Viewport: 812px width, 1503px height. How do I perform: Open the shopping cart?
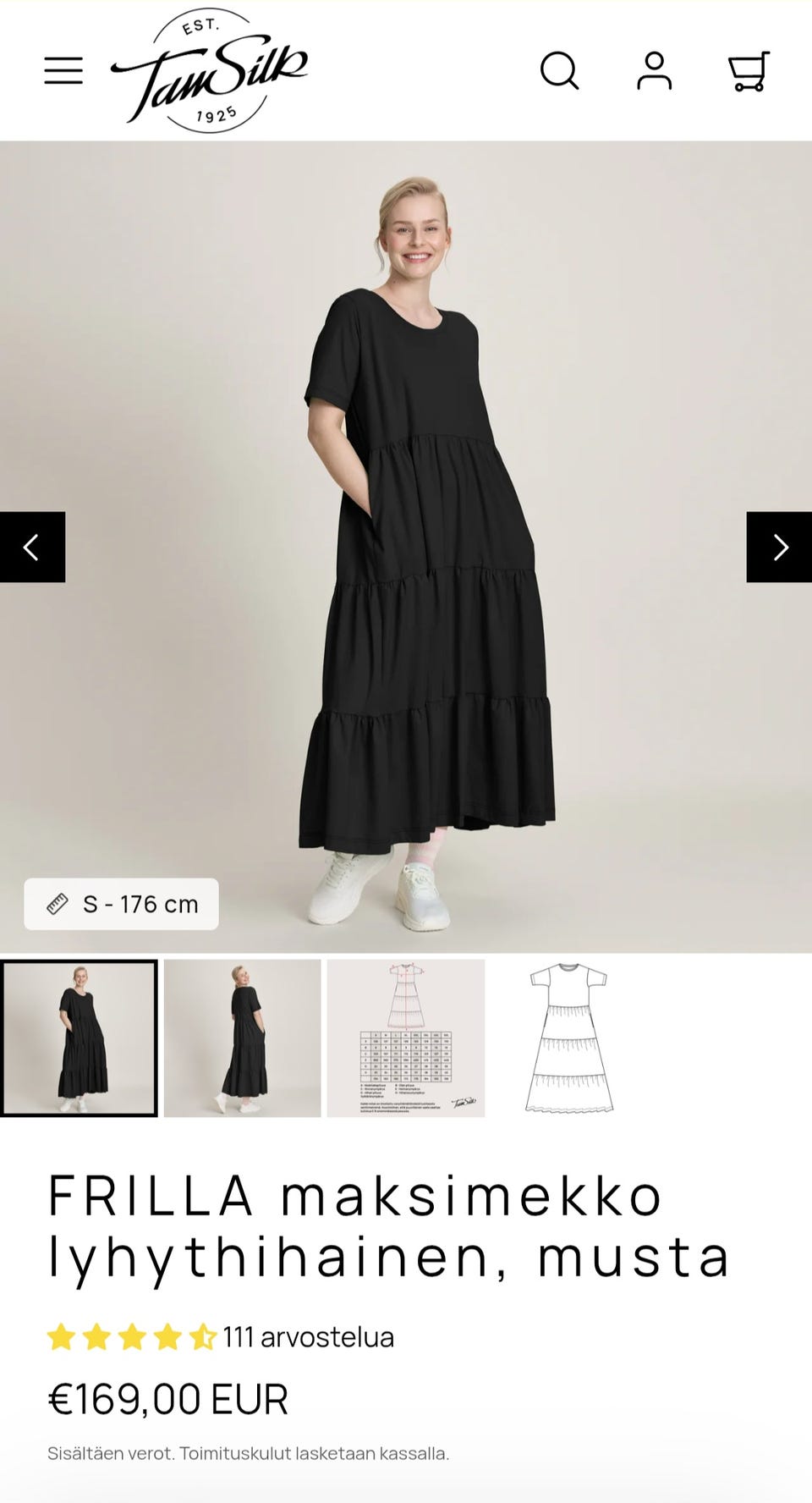point(749,71)
